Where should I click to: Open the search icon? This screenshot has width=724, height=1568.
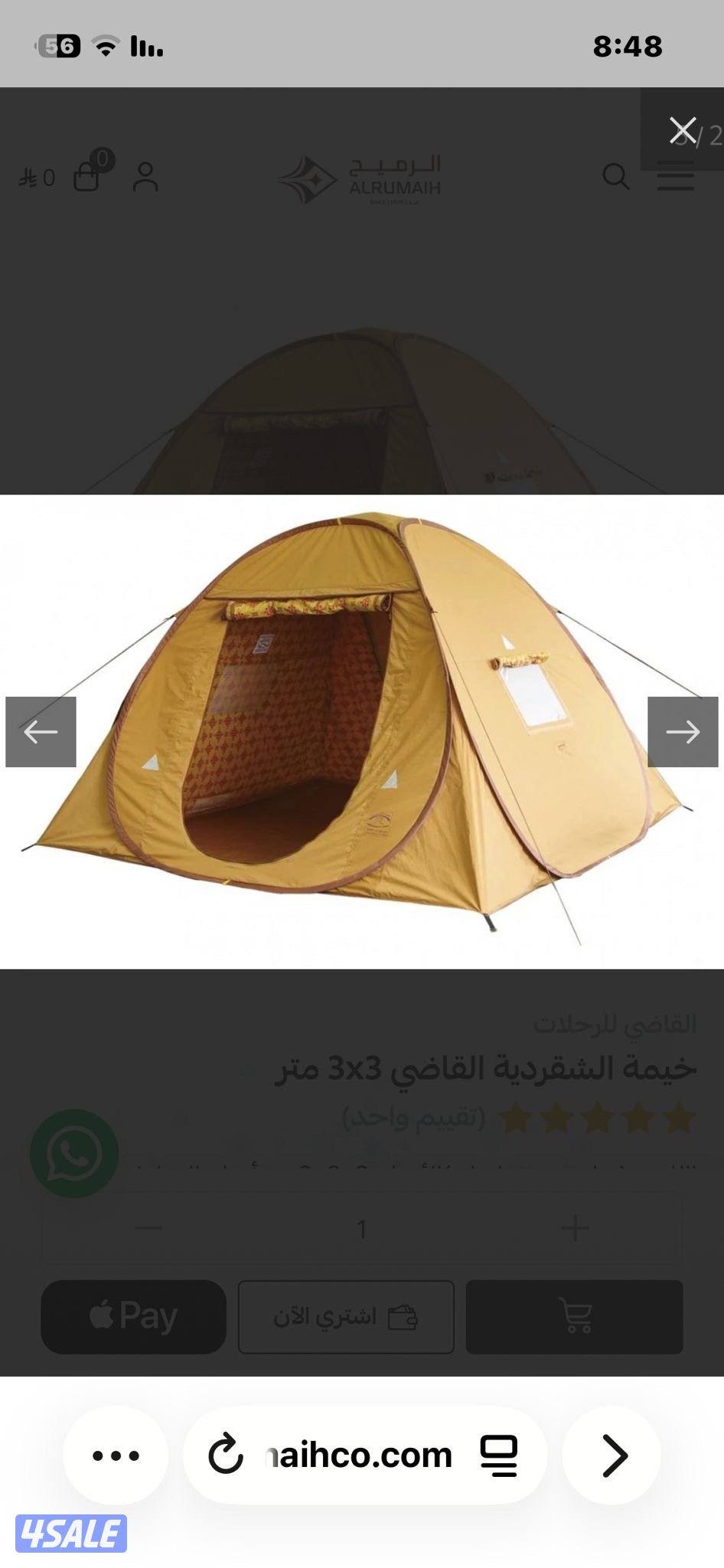click(617, 178)
